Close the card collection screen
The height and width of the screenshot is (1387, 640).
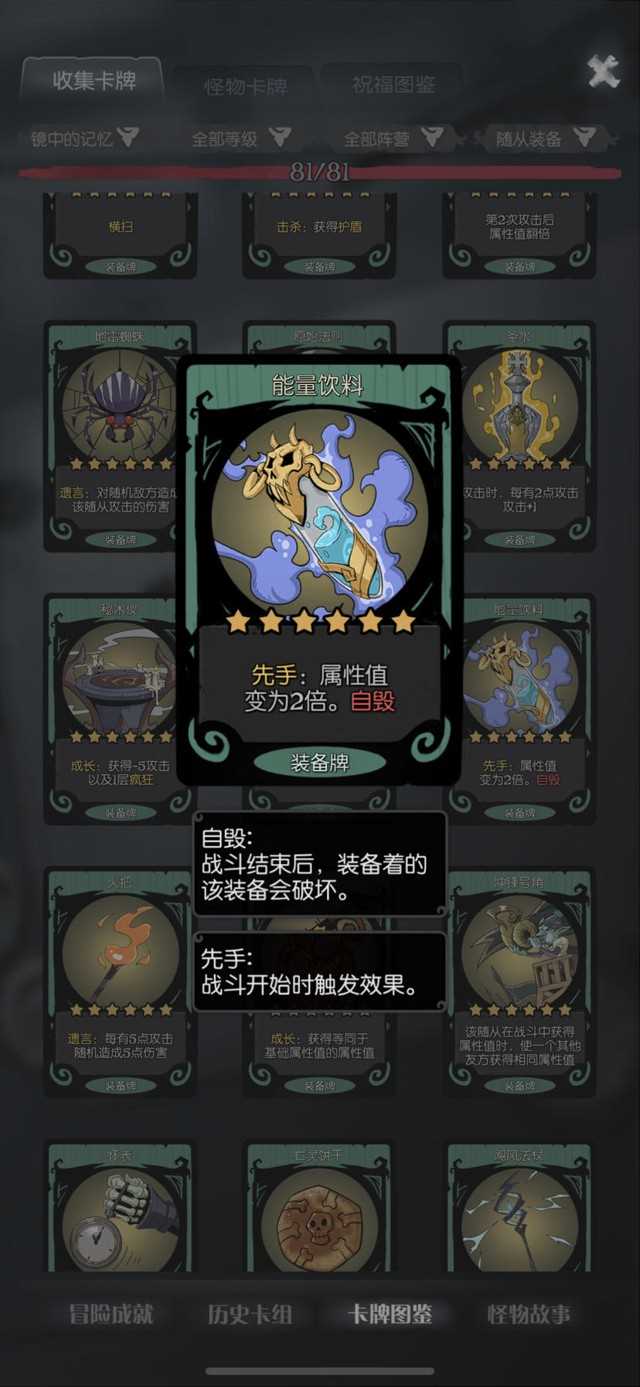603,72
